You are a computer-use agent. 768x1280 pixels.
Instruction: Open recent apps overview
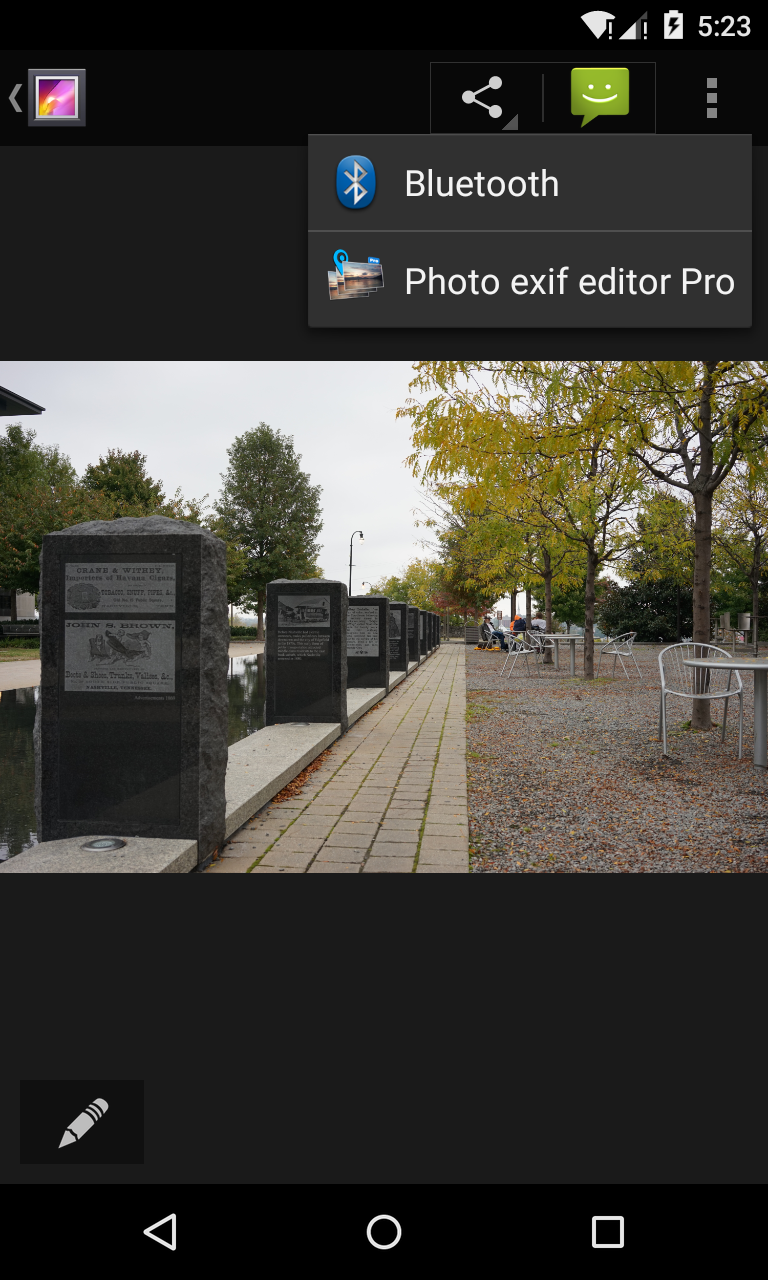[x=607, y=1232]
